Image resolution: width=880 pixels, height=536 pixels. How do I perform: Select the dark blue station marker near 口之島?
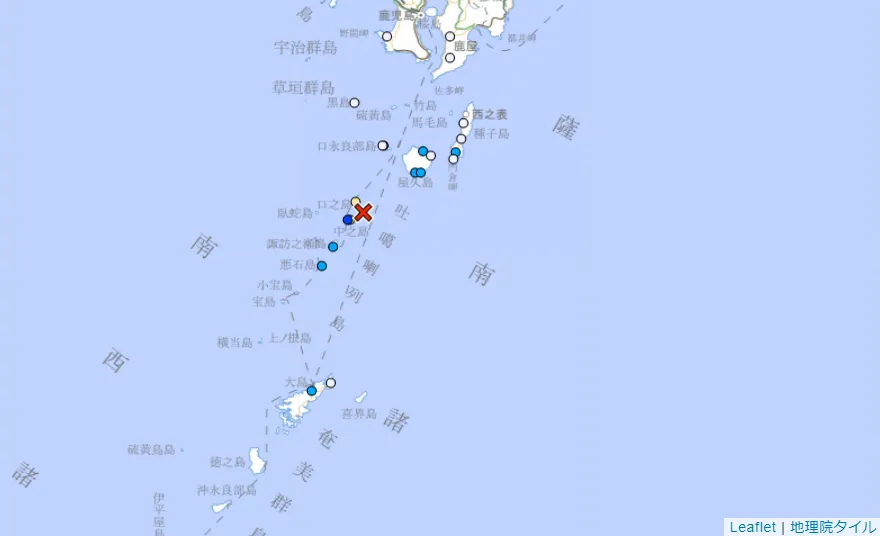click(x=347, y=220)
